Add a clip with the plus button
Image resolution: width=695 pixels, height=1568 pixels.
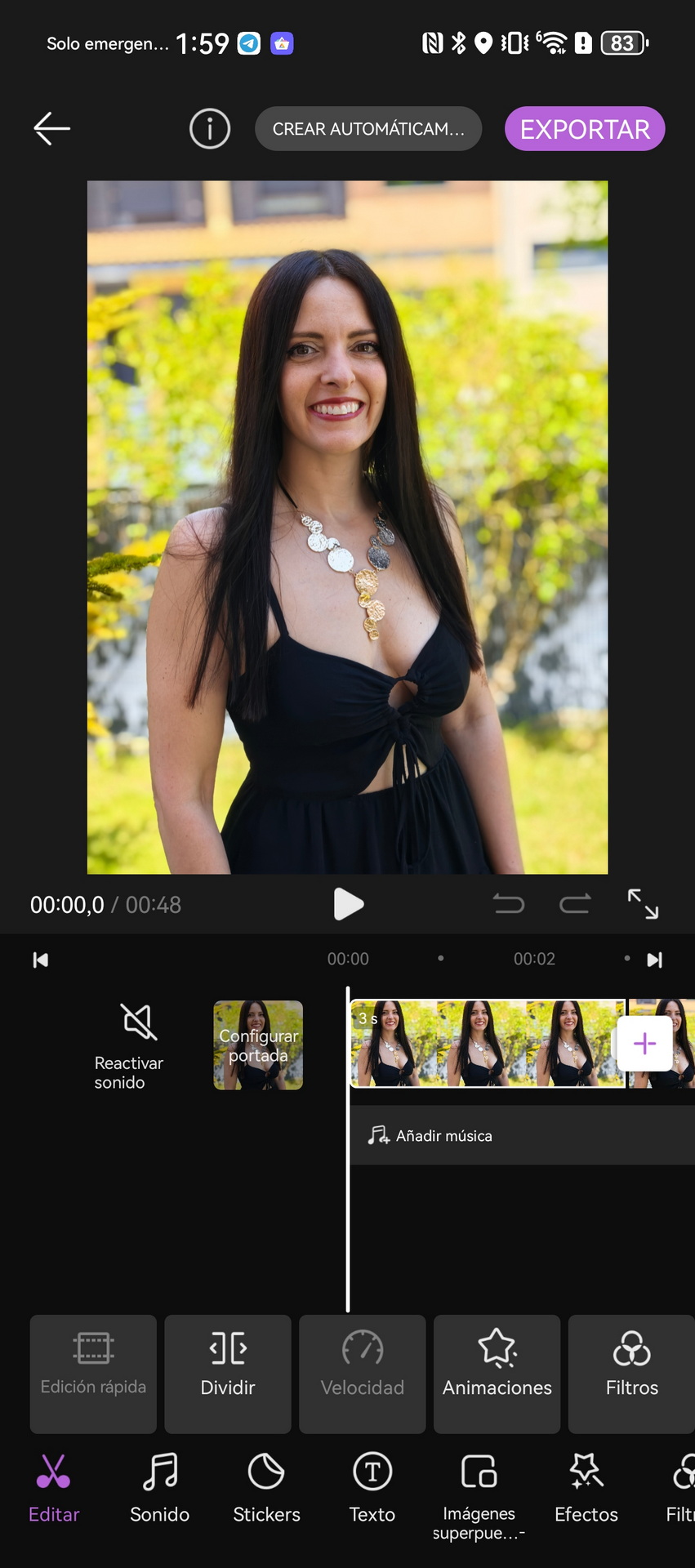click(644, 1044)
